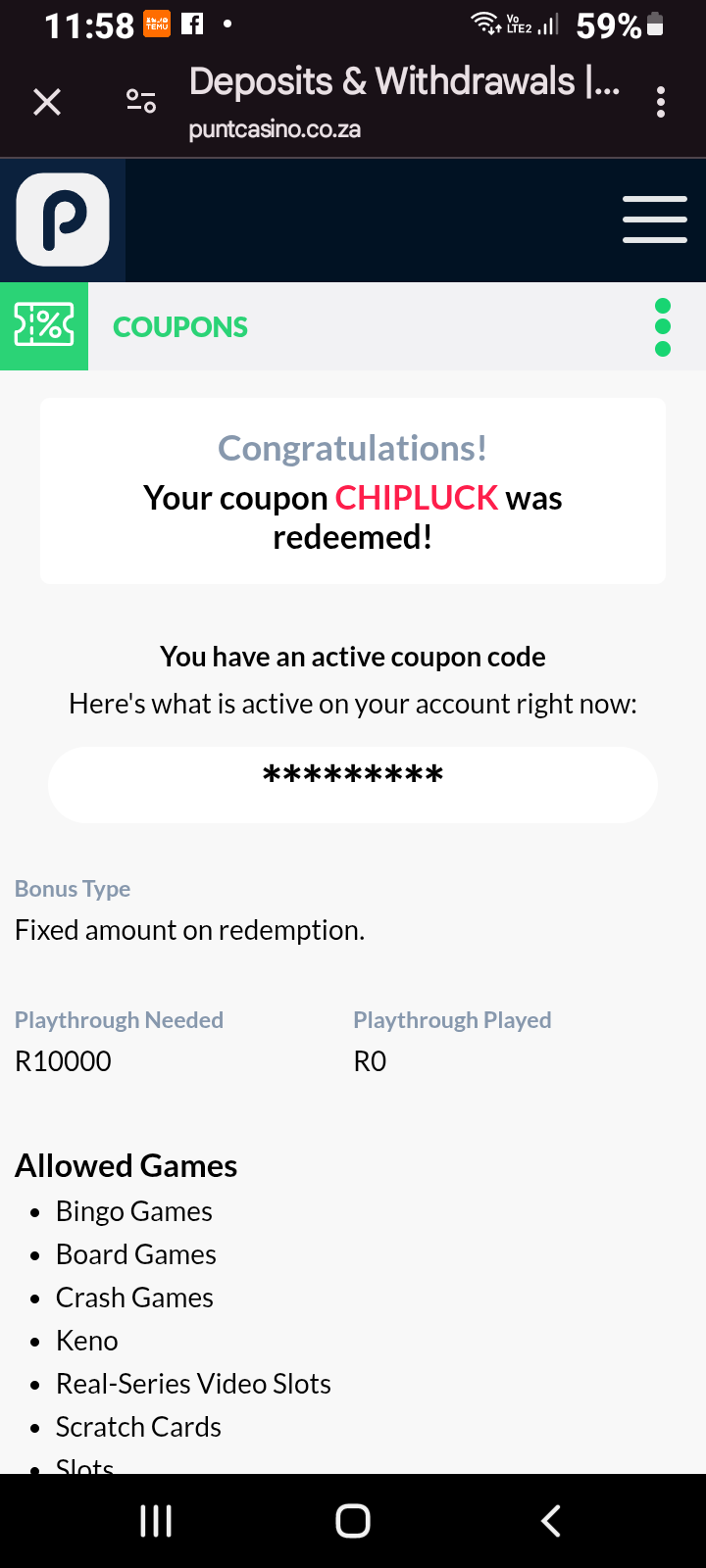
Task: Close the browser custom tab
Action: point(47,102)
